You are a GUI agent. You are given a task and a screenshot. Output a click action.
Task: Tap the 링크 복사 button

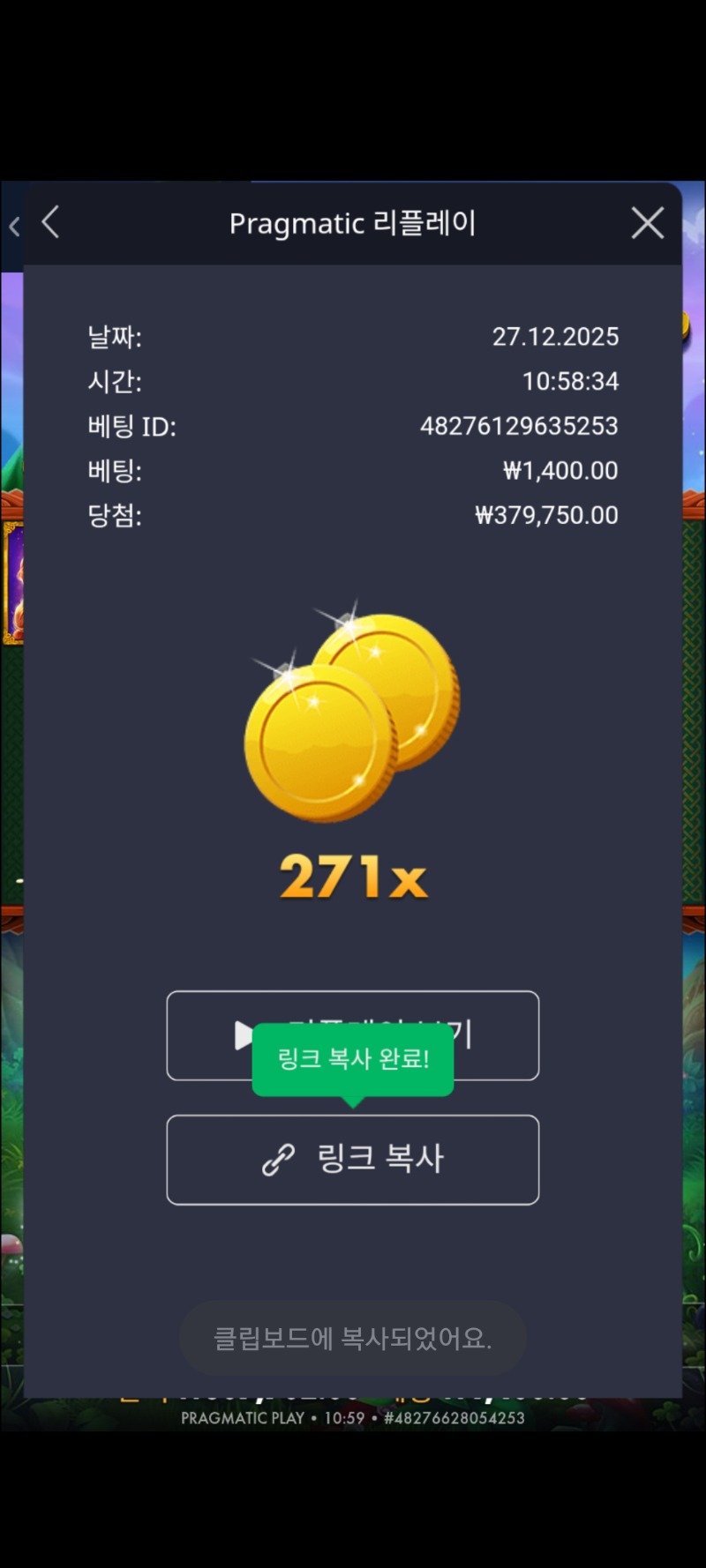coord(353,1160)
